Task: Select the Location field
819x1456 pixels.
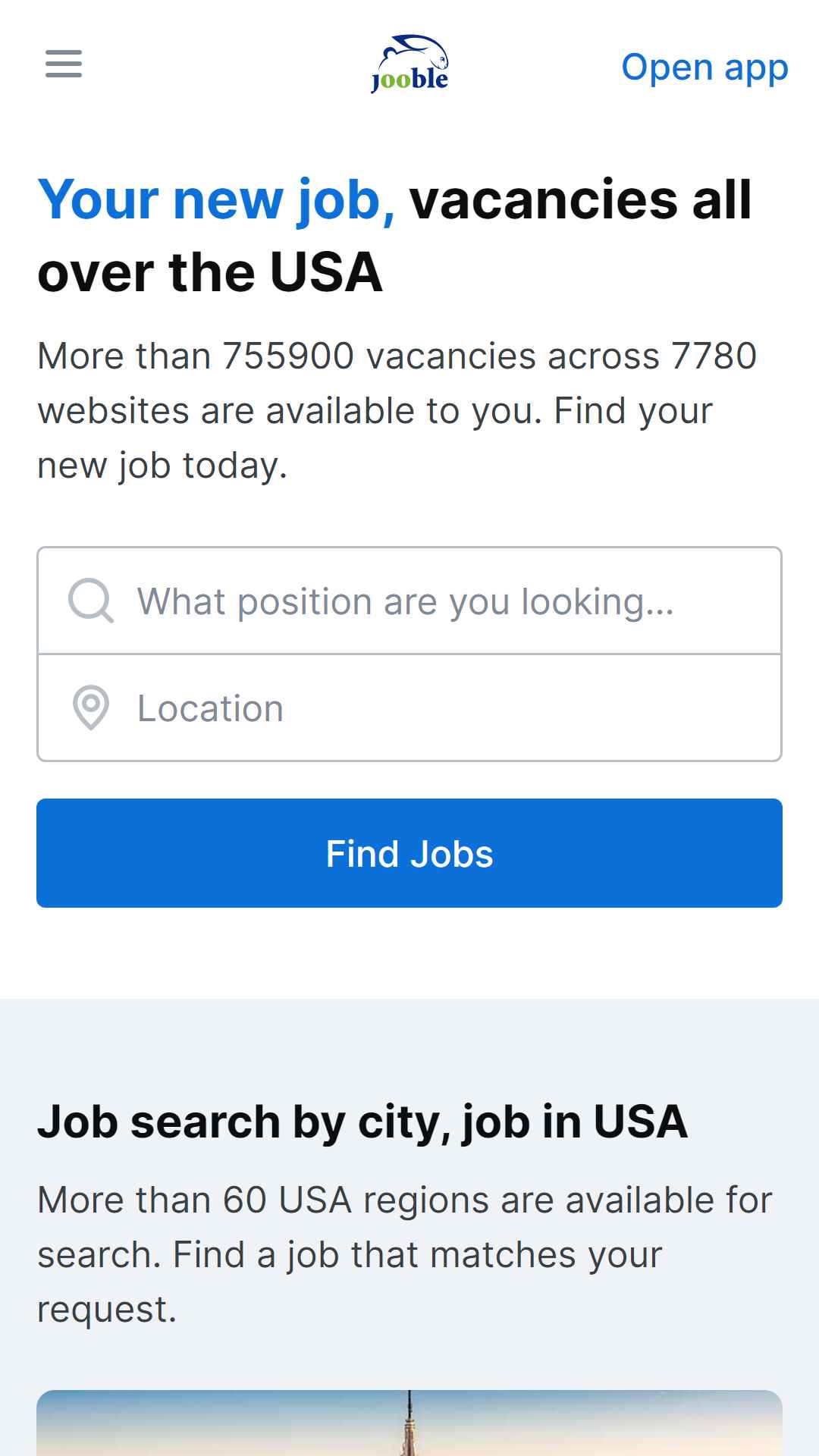Action: tap(409, 708)
